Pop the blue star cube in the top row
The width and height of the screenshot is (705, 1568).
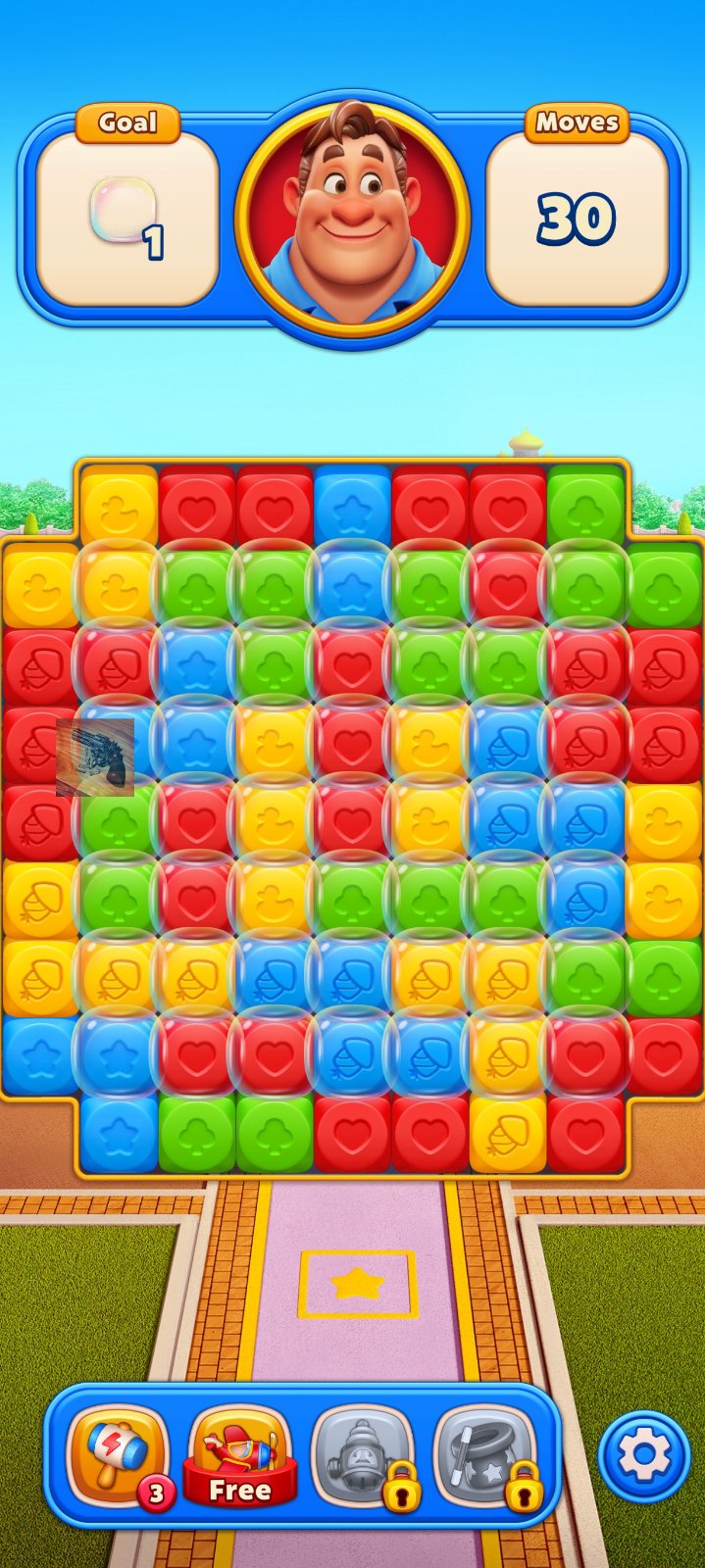(352, 507)
